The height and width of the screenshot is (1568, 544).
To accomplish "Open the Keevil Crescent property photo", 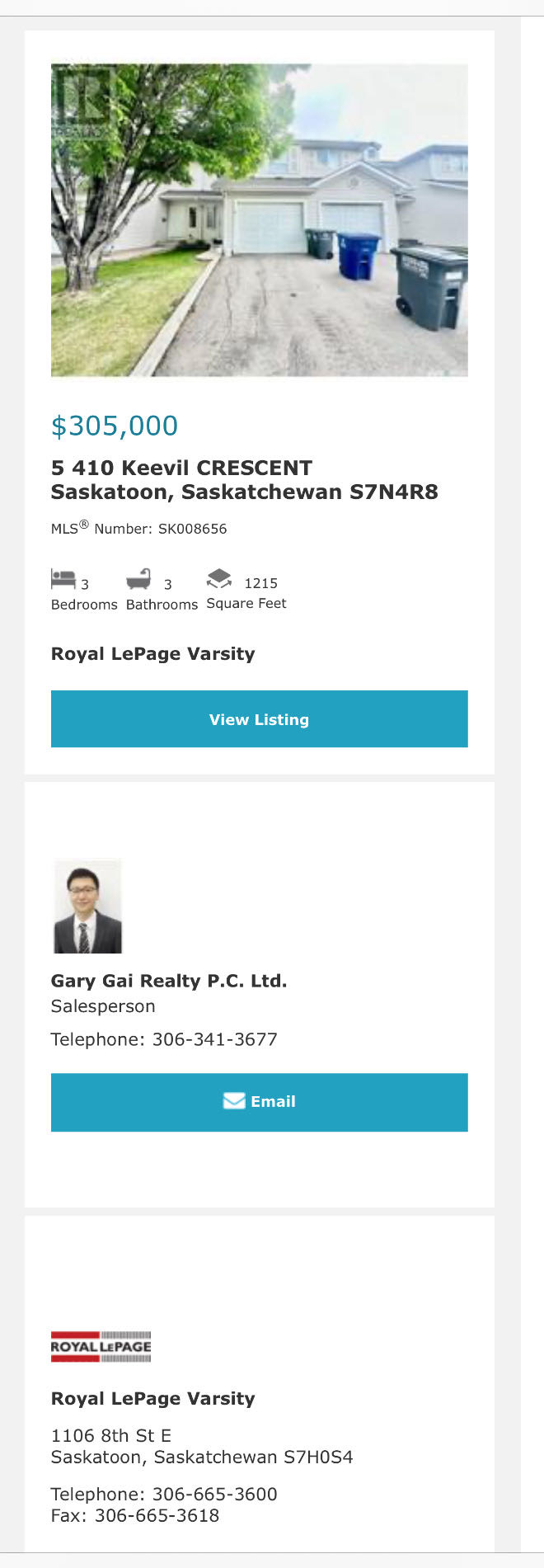I will point(259,220).
